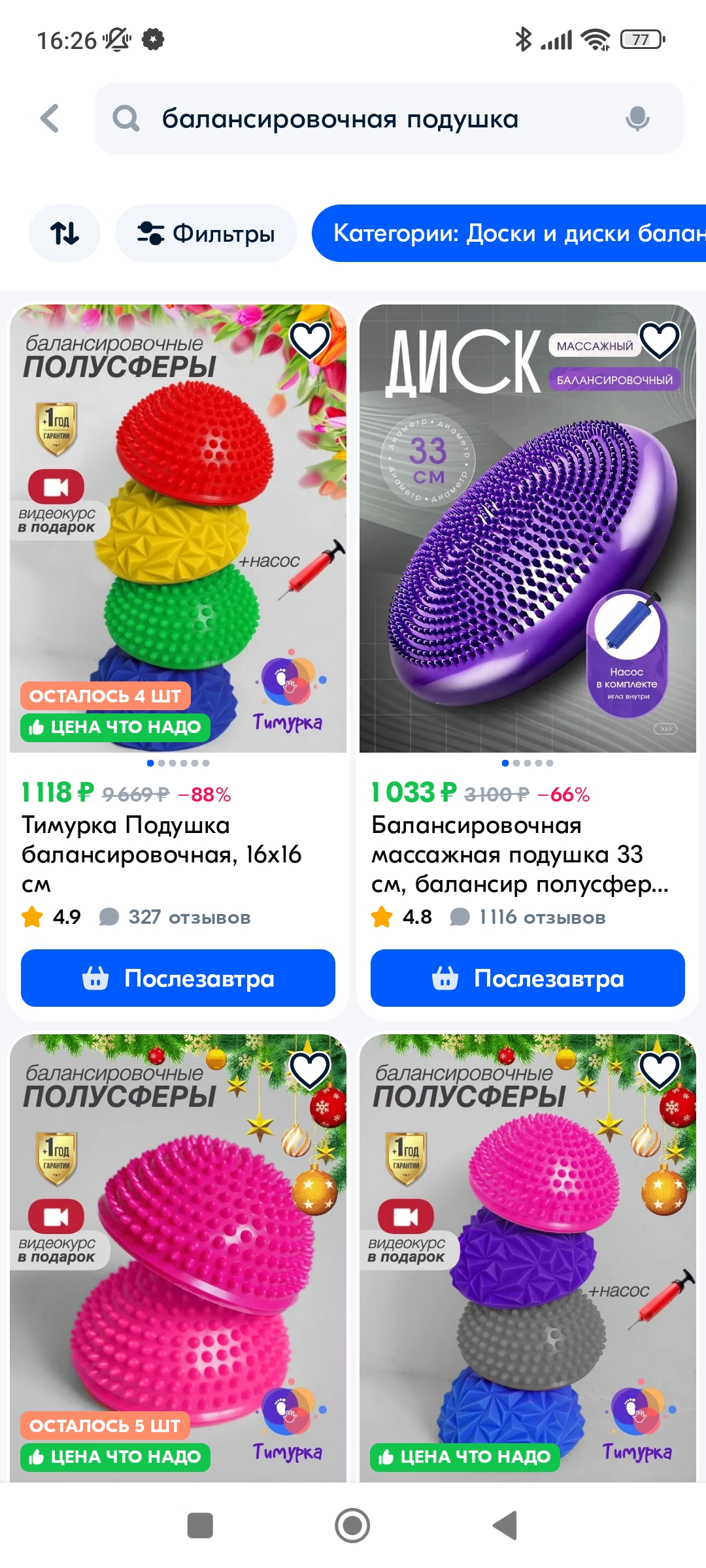Tap the star rating icon showing 4.9
Image resolution: width=706 pixels, height=1568 pixels.
(31, 917)
